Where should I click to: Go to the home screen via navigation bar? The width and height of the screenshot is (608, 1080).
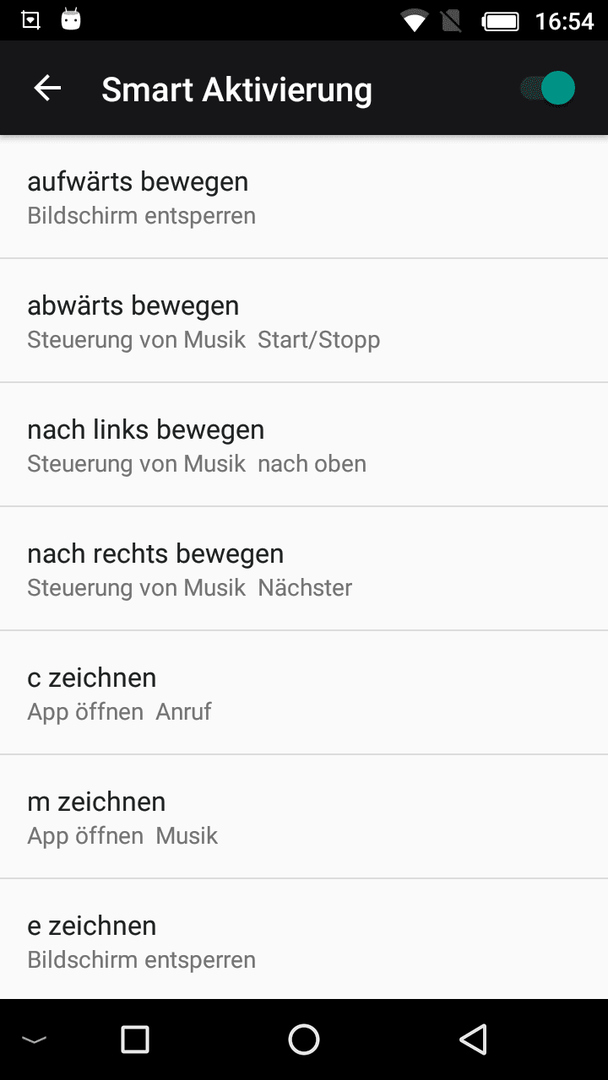click(x=304, y=1039)
